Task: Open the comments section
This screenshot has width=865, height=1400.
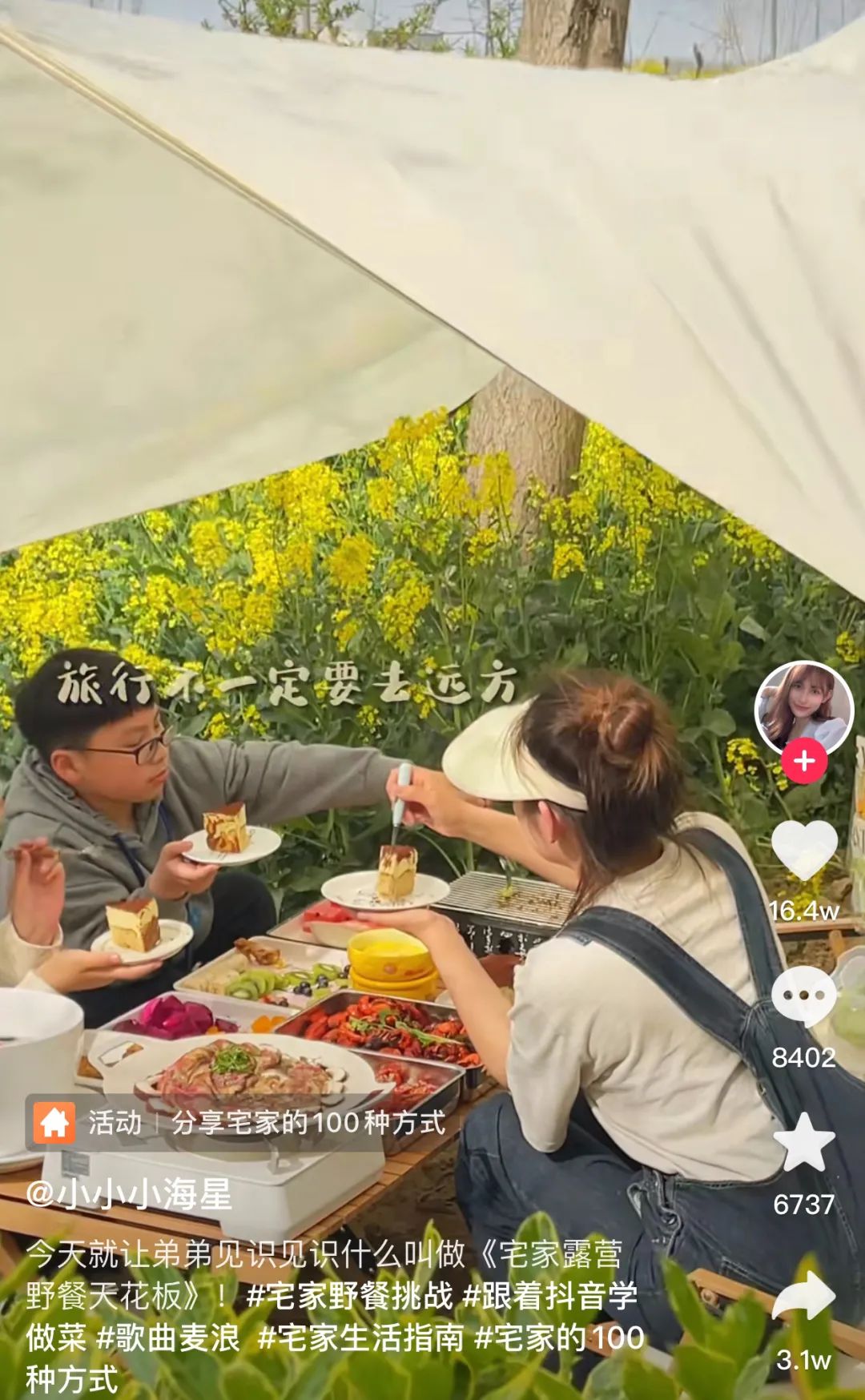Action: pyautogui.click(x=804, y=995)
